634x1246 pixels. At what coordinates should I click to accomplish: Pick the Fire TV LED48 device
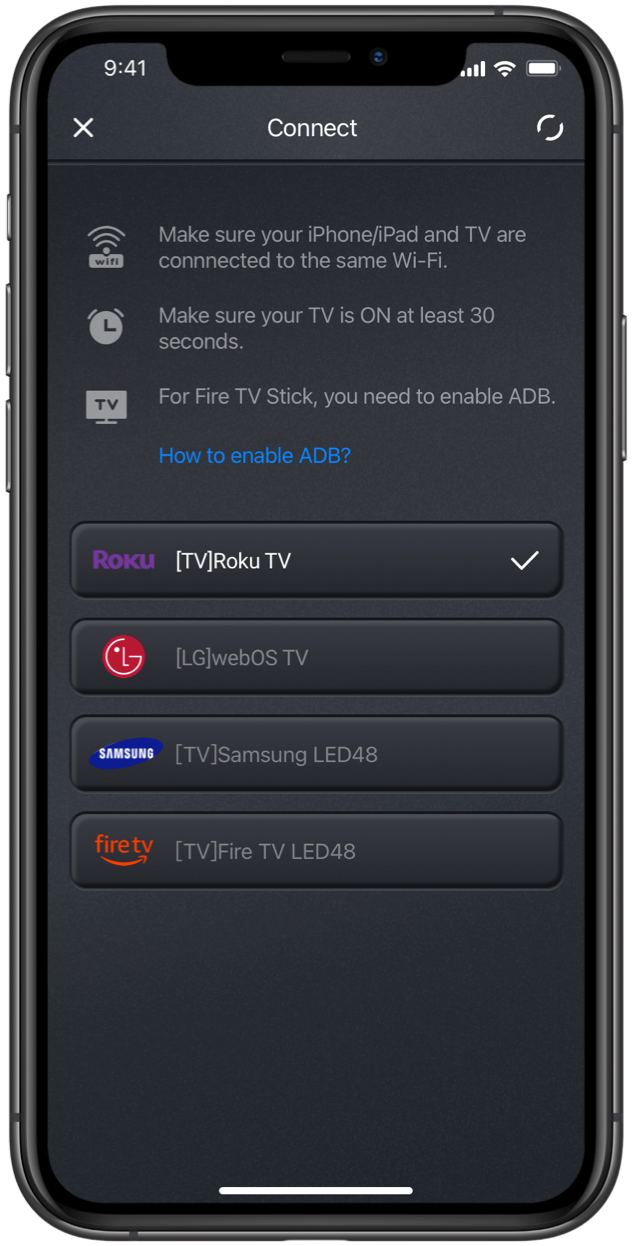point(316,851)
